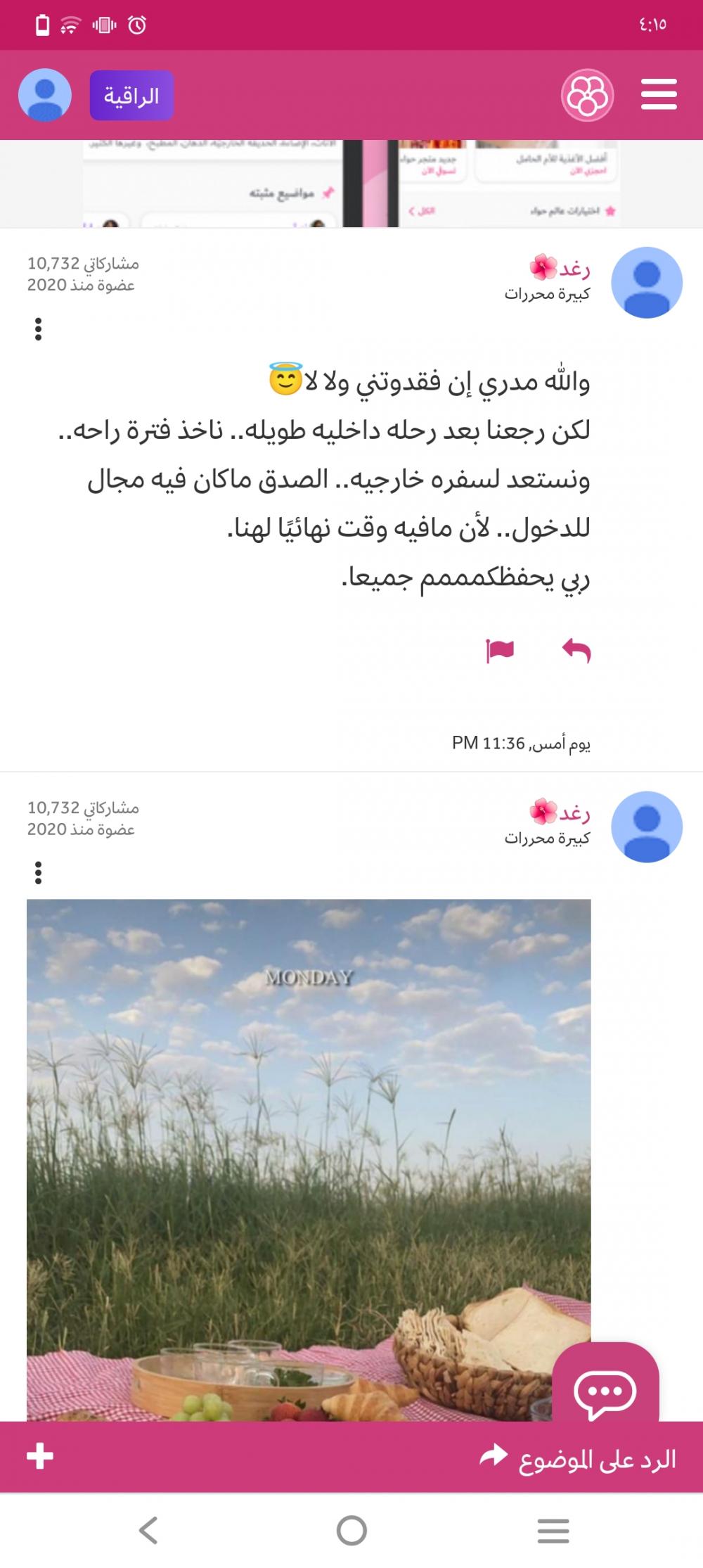Open options menu on the MONDAY photo post

[39, 873]
